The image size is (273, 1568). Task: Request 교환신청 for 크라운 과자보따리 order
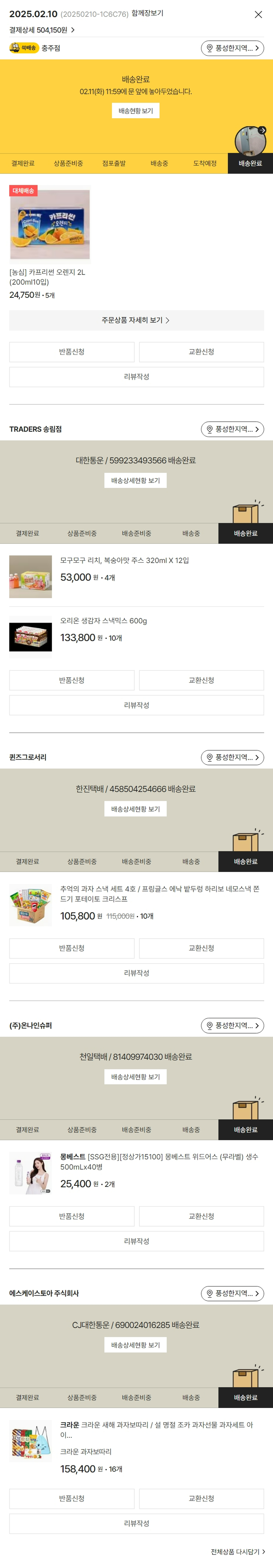(201, 1499)
